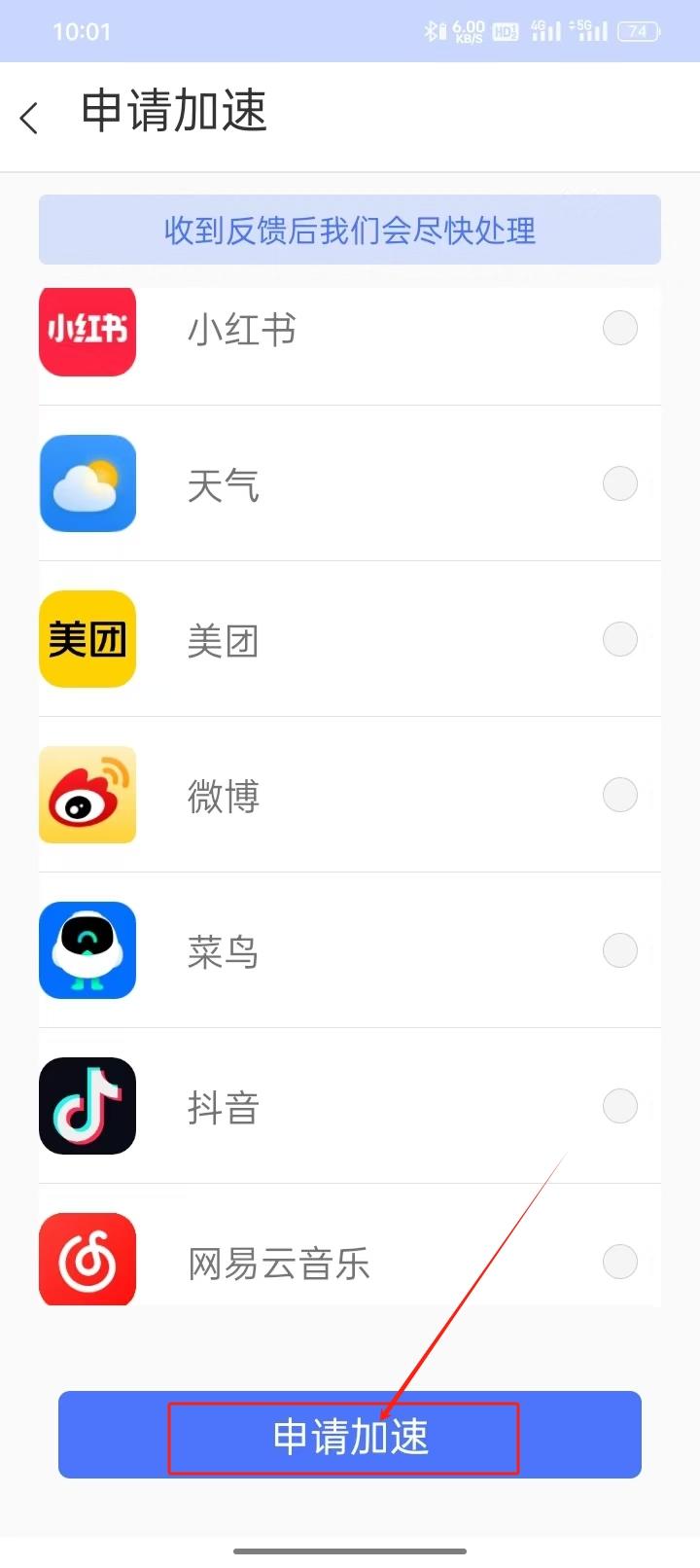Select the radio button for 网易云音乐
Image resolution: width=700 pixels, height=1568 pixels.
point(620,1262)
